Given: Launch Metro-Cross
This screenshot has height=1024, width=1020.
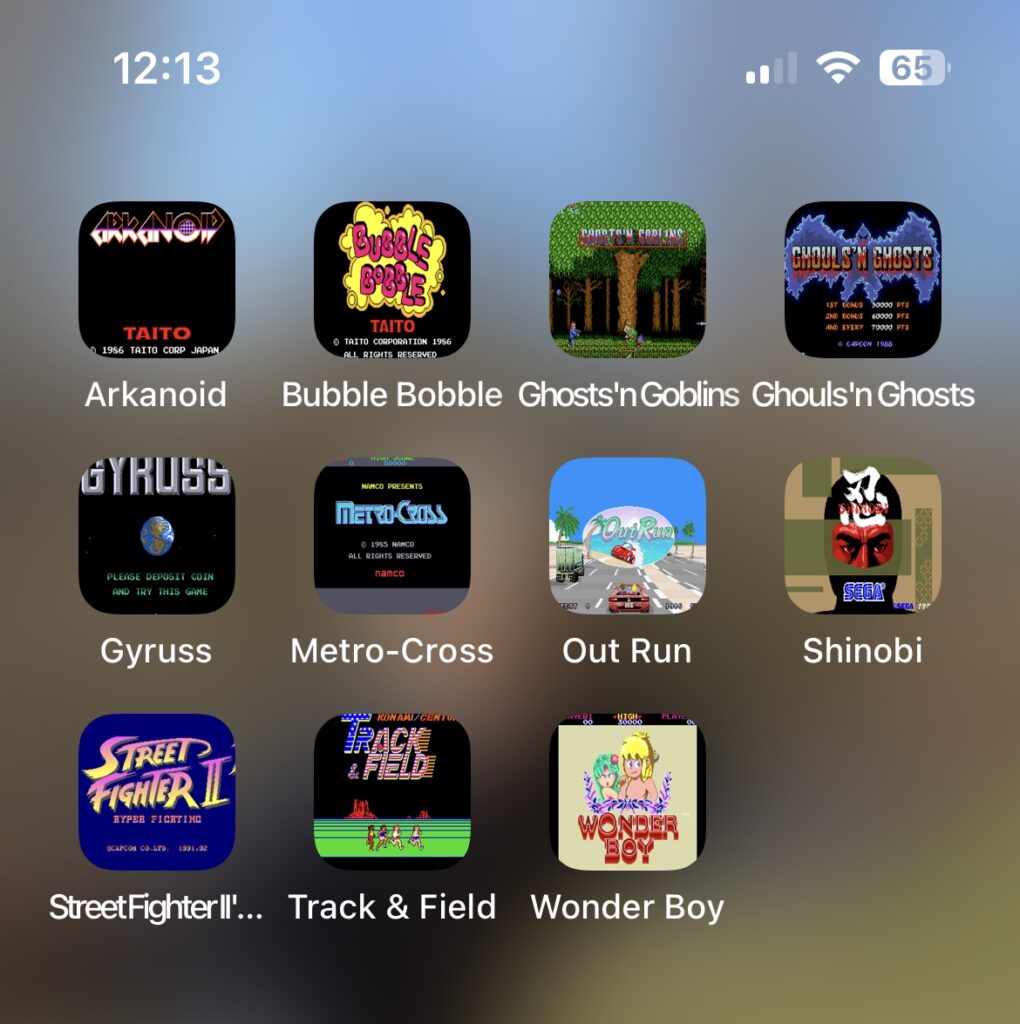Looking at the screenshot, I should 392,536.
